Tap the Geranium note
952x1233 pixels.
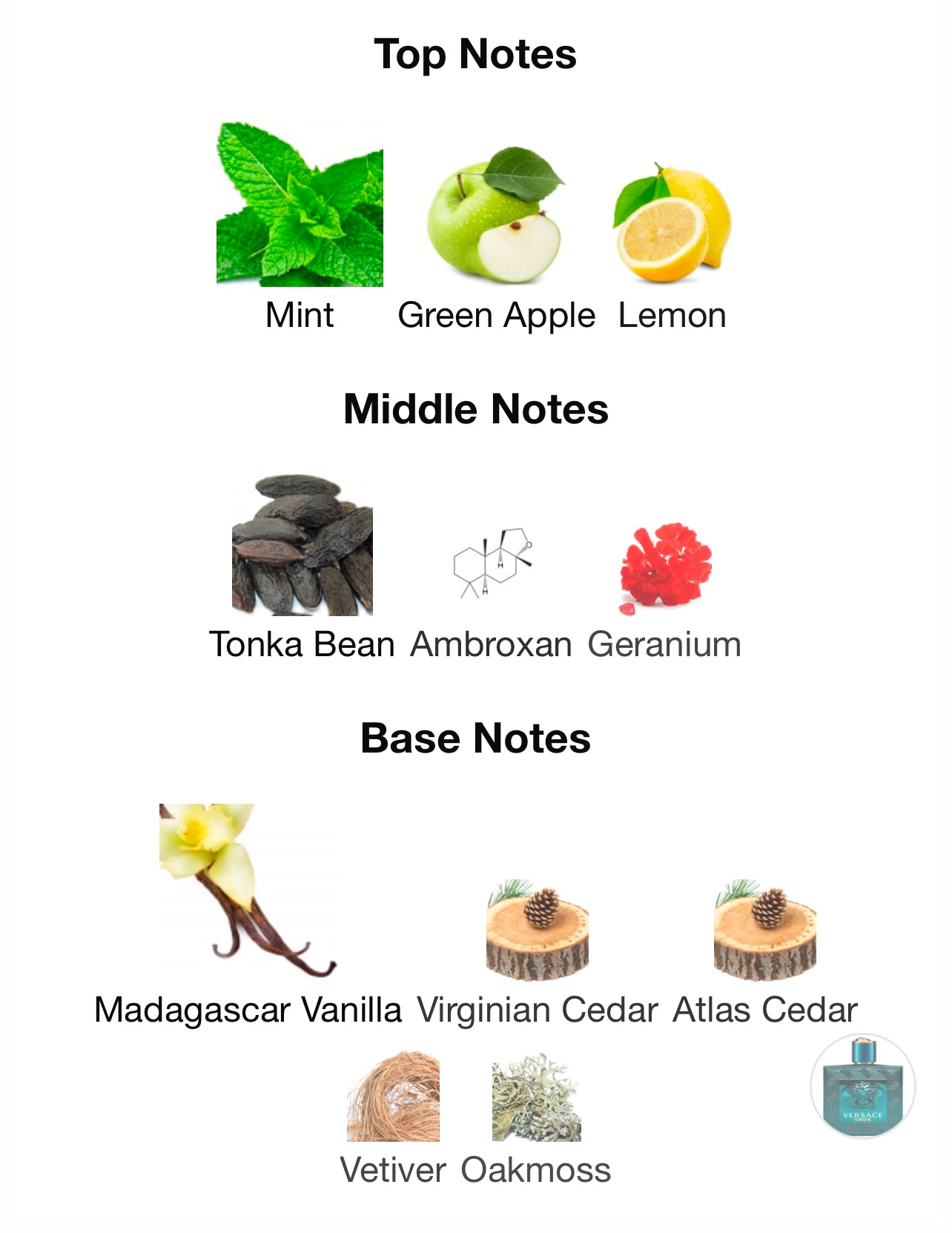(665, 569)
